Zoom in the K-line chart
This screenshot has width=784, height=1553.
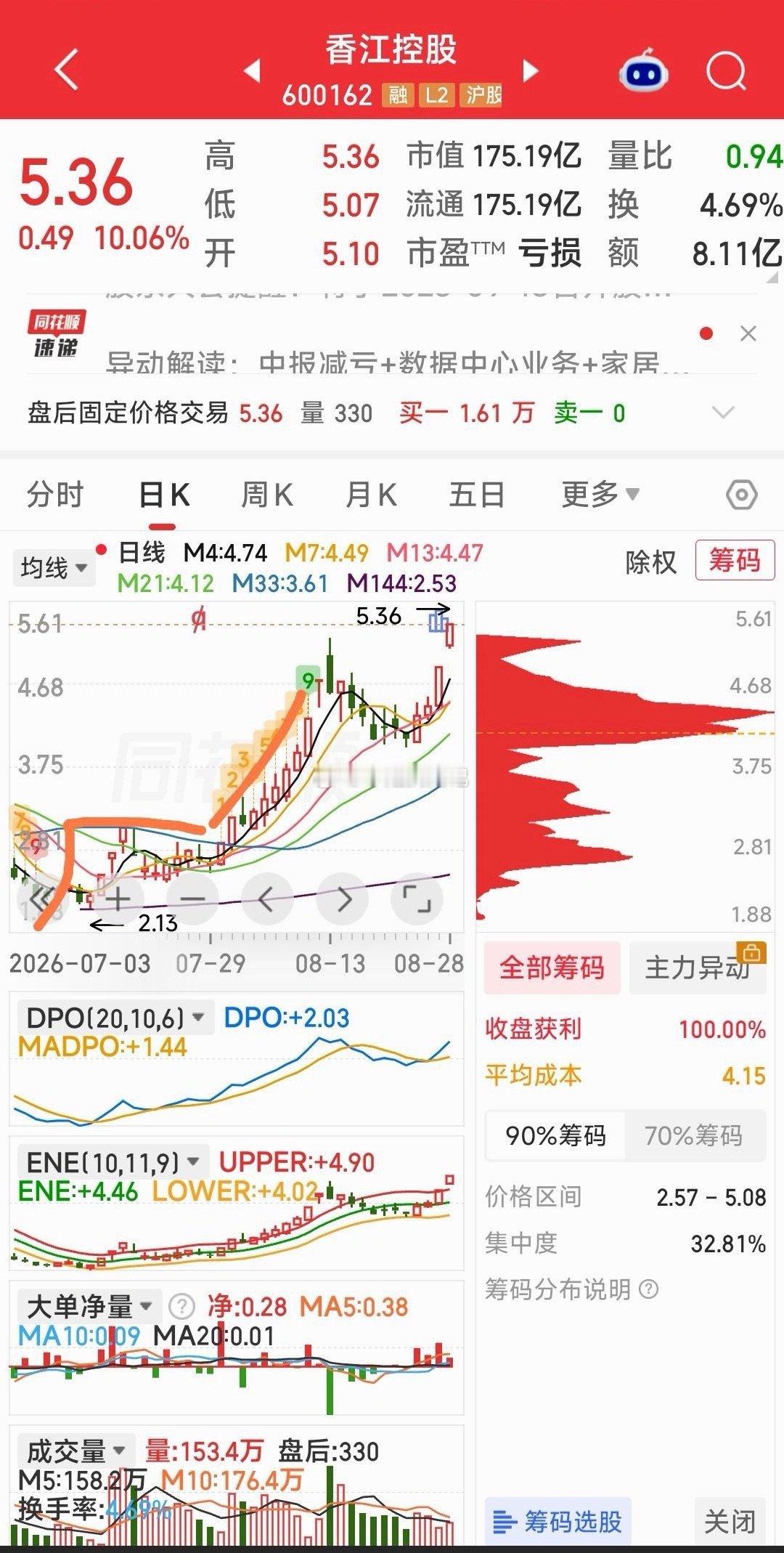coord(117,899)
